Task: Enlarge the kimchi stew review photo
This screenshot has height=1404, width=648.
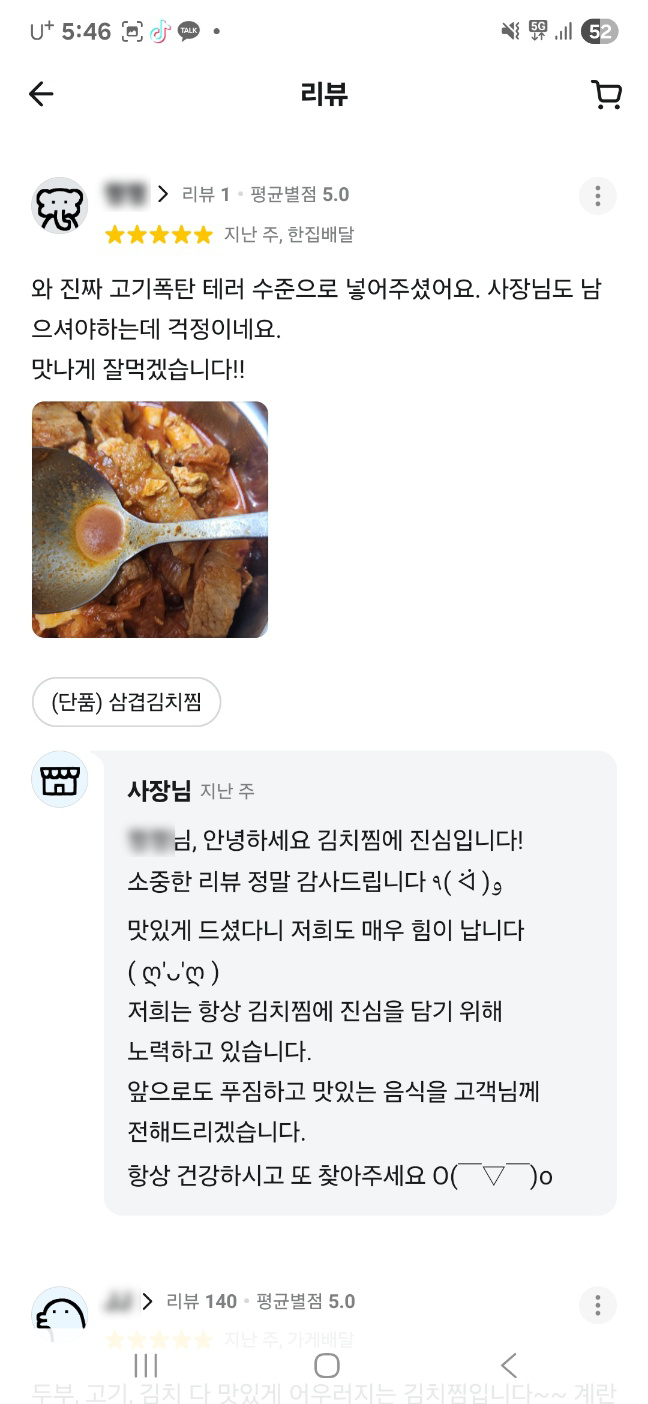Action: [150, 519]
